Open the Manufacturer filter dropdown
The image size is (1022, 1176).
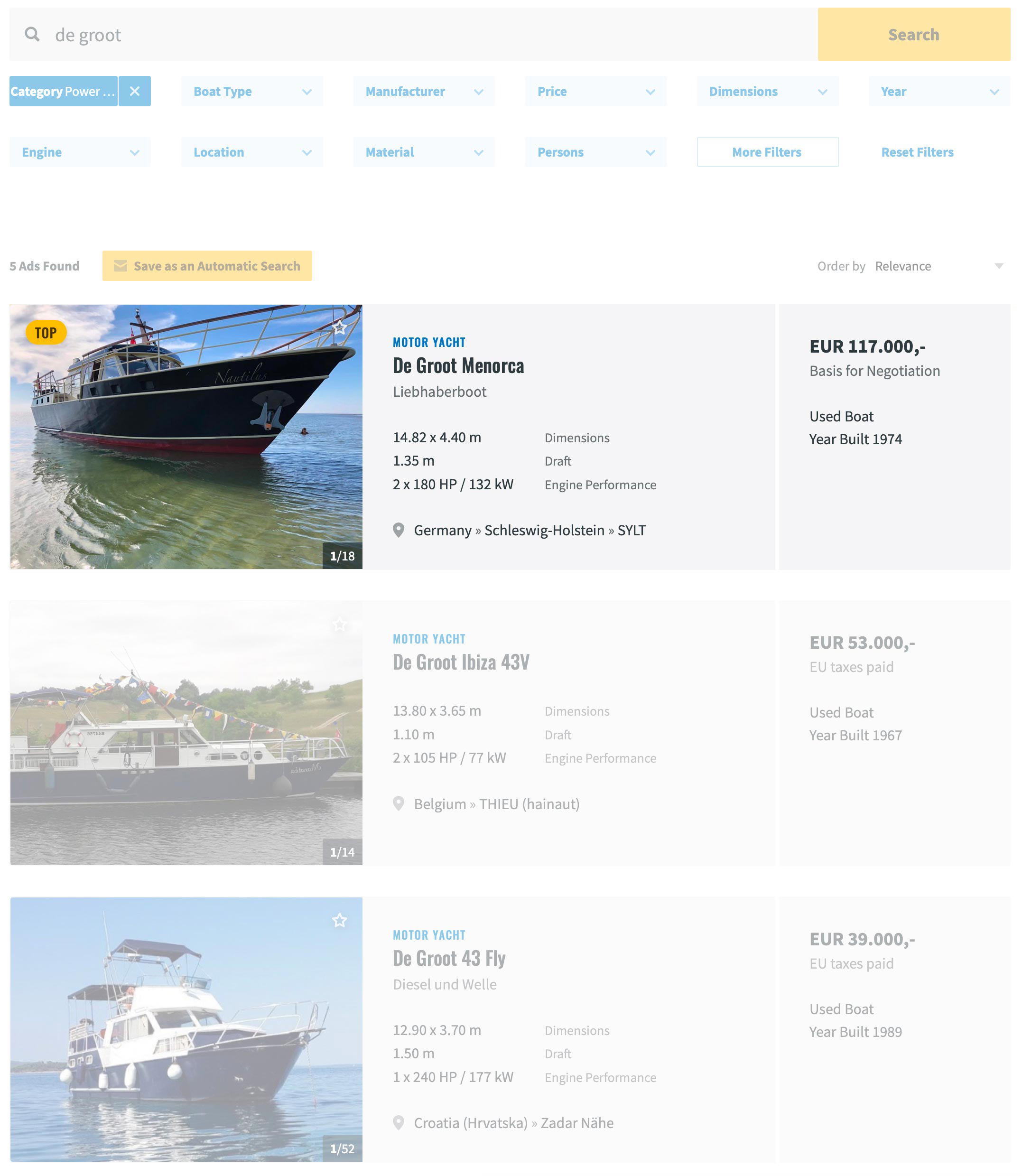423,91
